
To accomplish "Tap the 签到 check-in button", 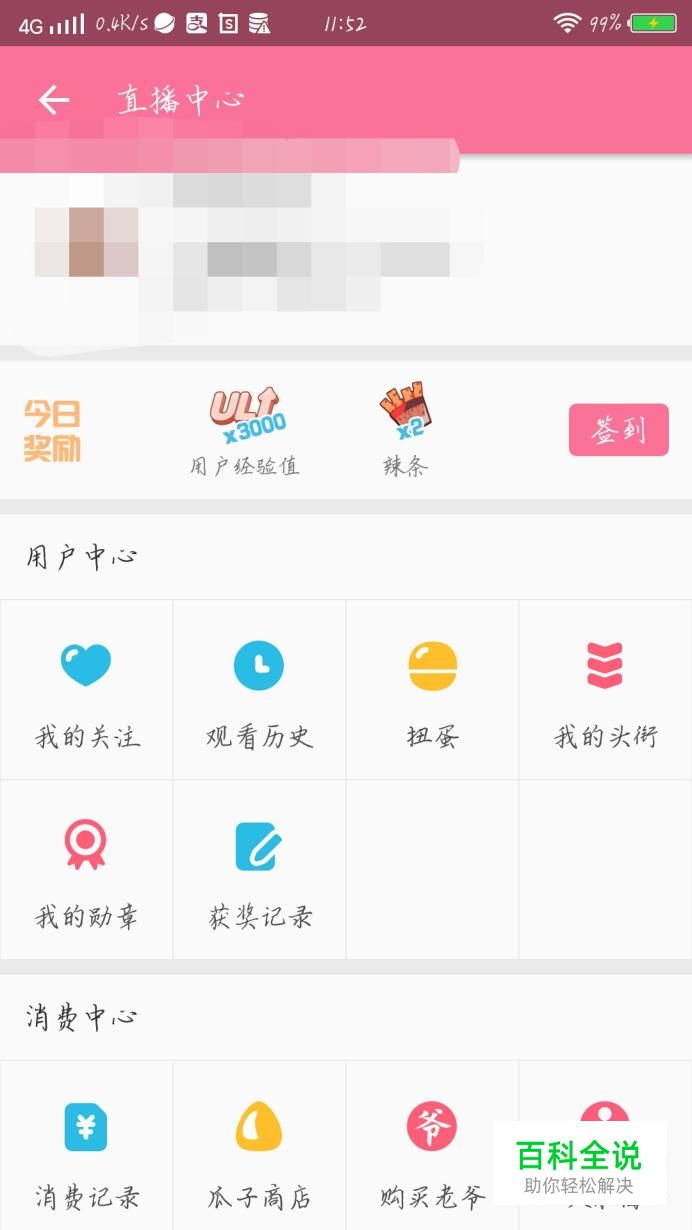I will point(618,430).
